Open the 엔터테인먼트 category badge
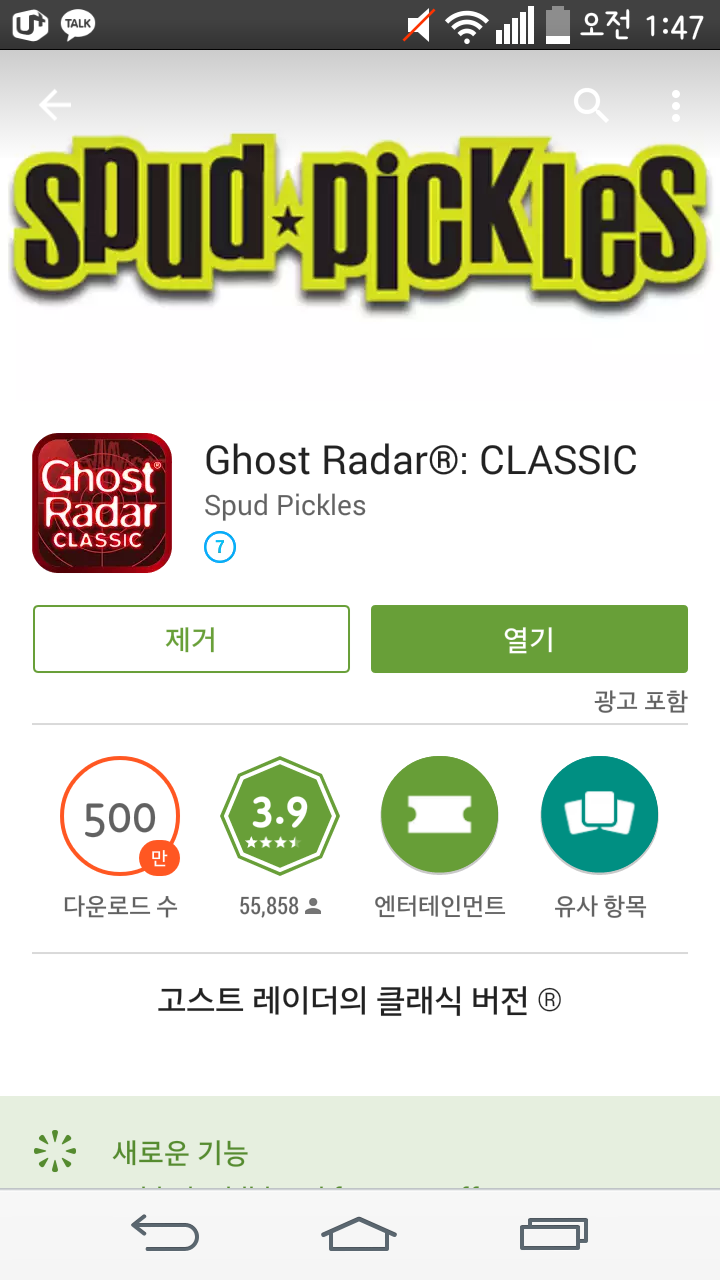Screen dimensions: 720x1280 coord(440,816)
